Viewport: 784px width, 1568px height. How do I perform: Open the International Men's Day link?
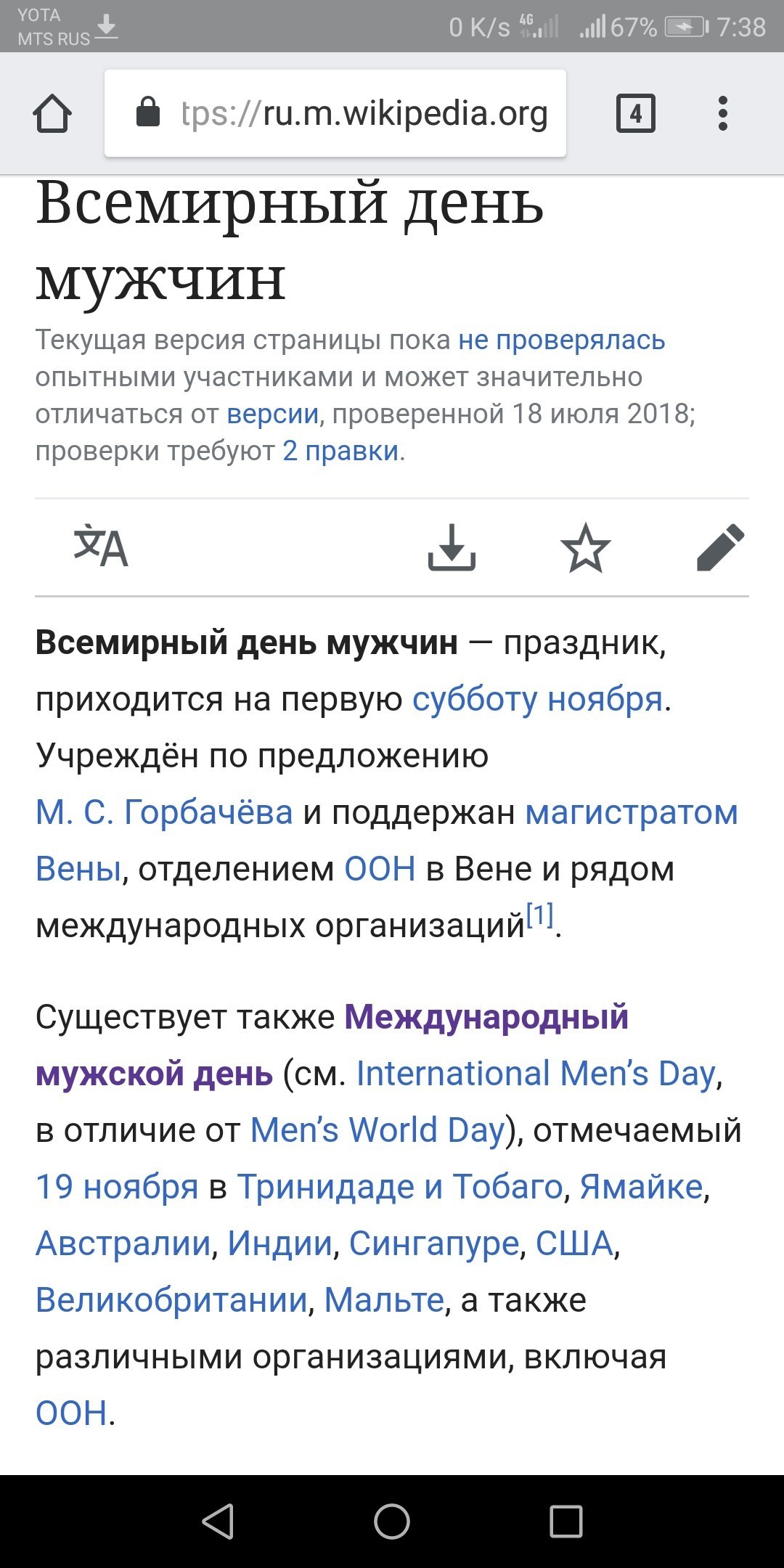click(x=536, y=1074)
